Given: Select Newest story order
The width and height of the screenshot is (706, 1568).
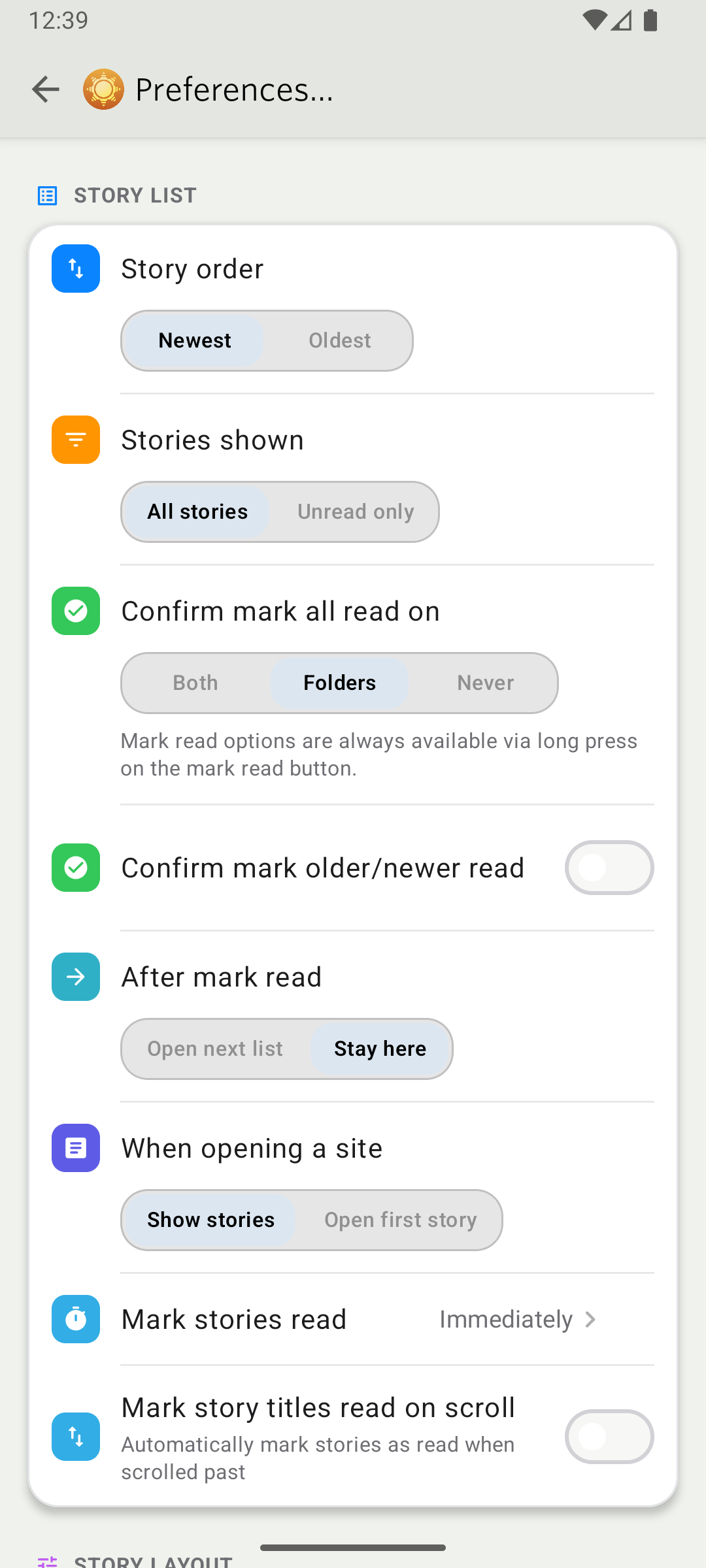Looking at the screenshot, I should coord(195,340).
